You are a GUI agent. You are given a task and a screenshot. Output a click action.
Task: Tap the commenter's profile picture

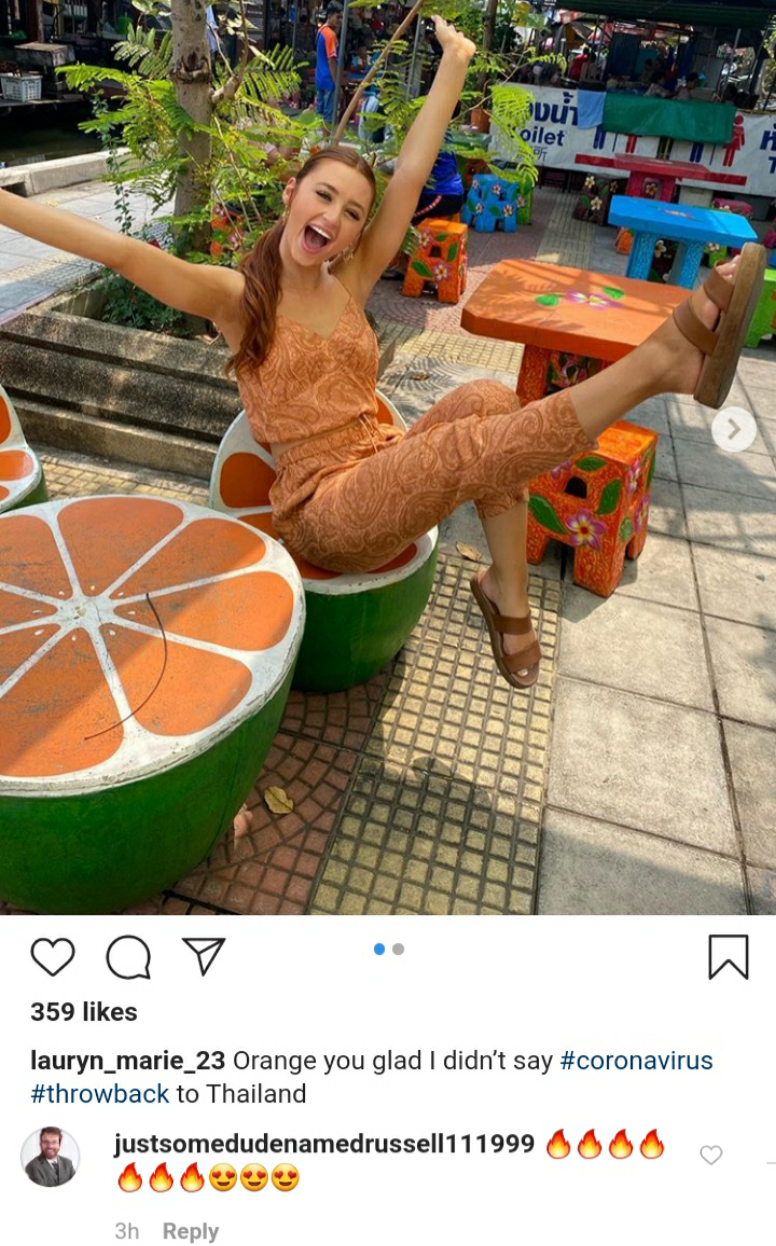(x=50, y=1157)
